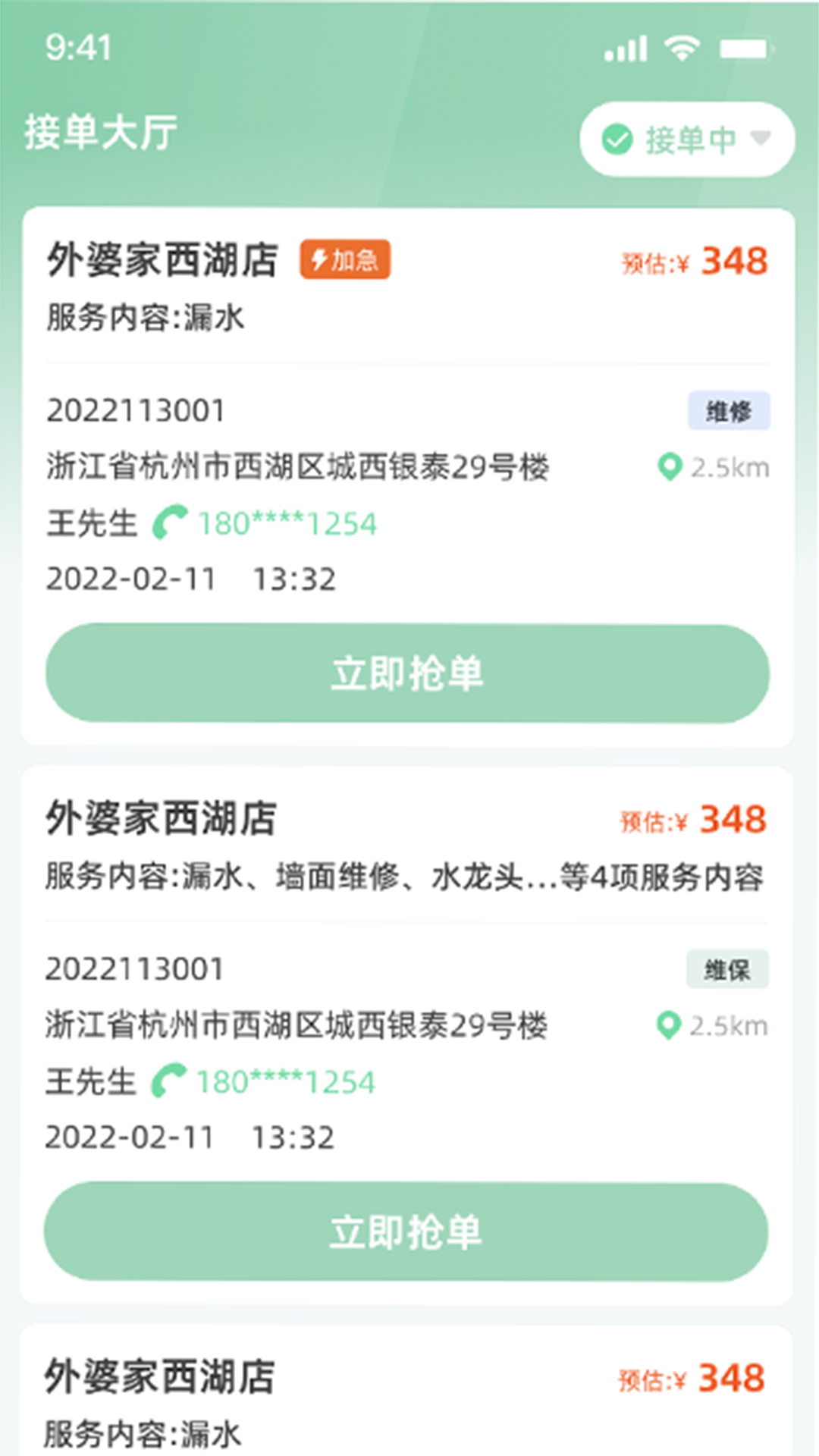Click the lightning bolt icon on 加急 badge
The height and width of the screenshot is (1456, 819).
pyautogui.click(x=319, y=262)
